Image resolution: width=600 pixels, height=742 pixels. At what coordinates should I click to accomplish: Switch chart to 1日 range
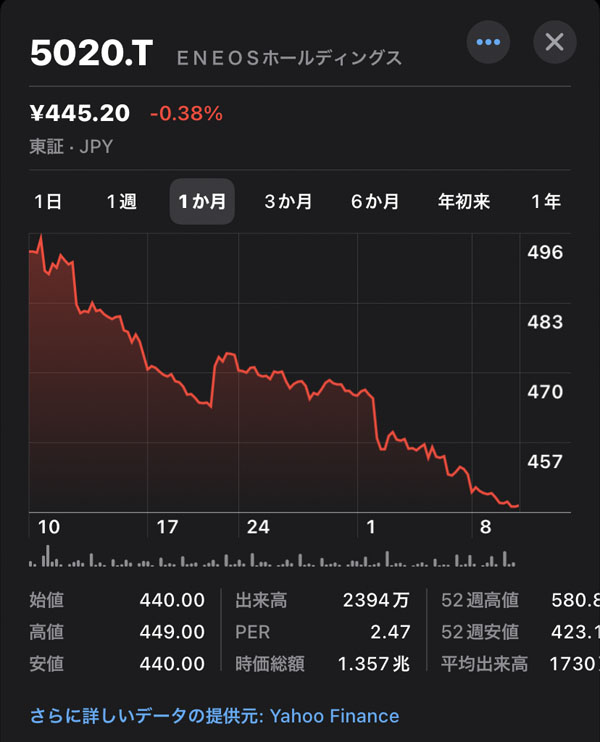tap(48, 201)
